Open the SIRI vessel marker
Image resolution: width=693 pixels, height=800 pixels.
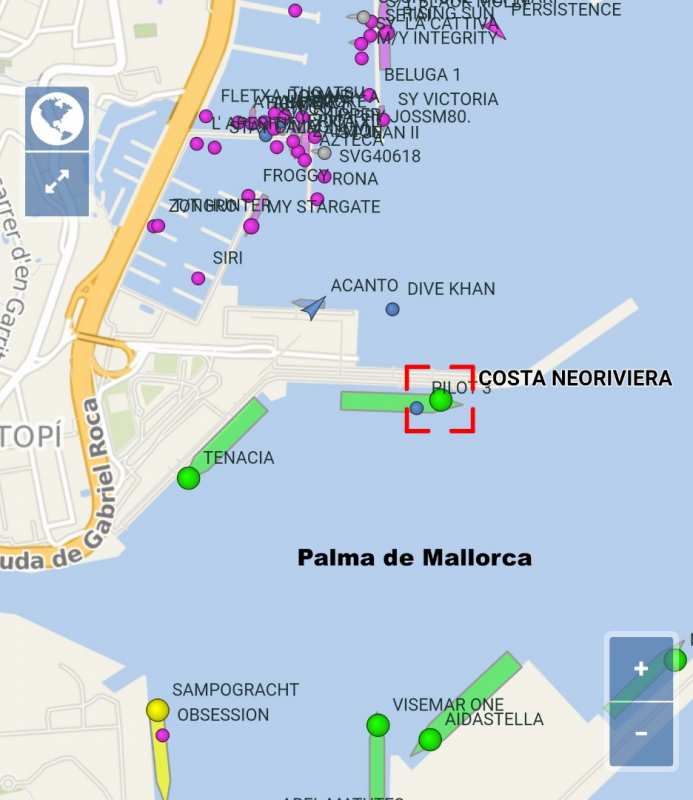pyautogui.click(x=198, y=278)
